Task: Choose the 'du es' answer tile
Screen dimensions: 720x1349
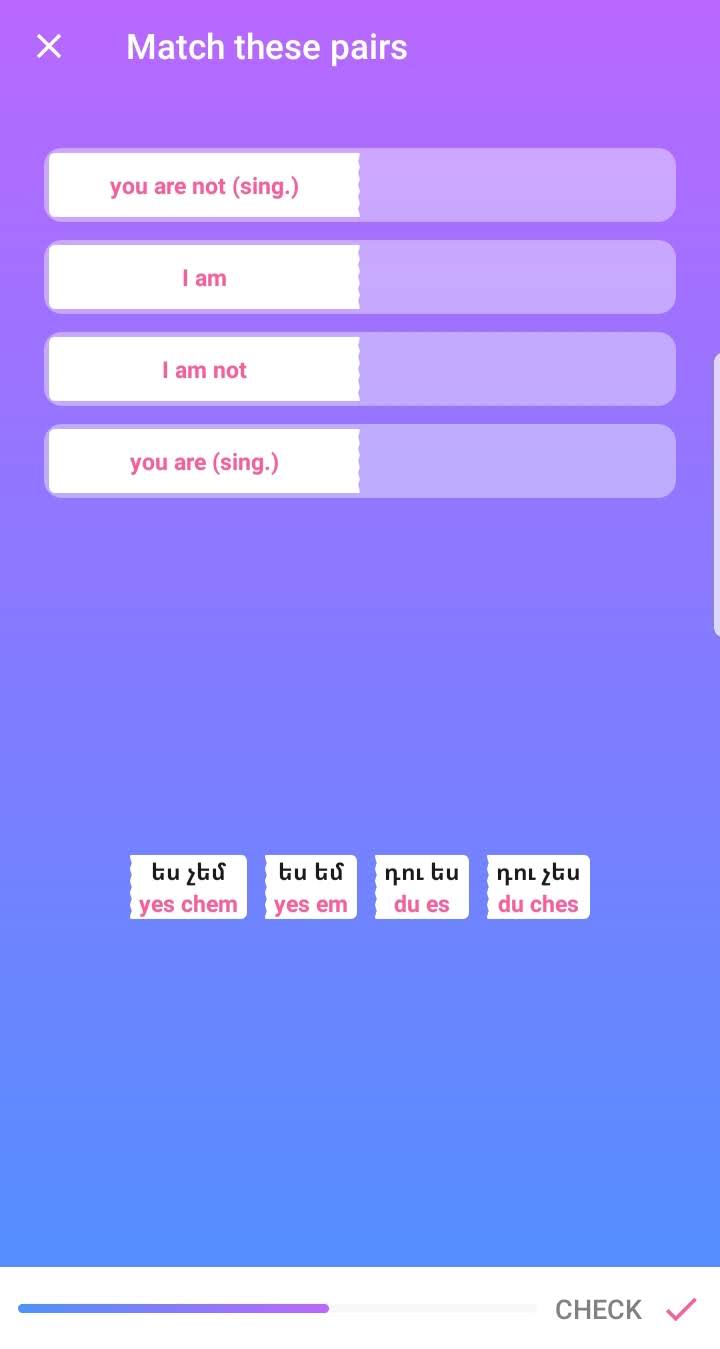Action: click(422, 887)
